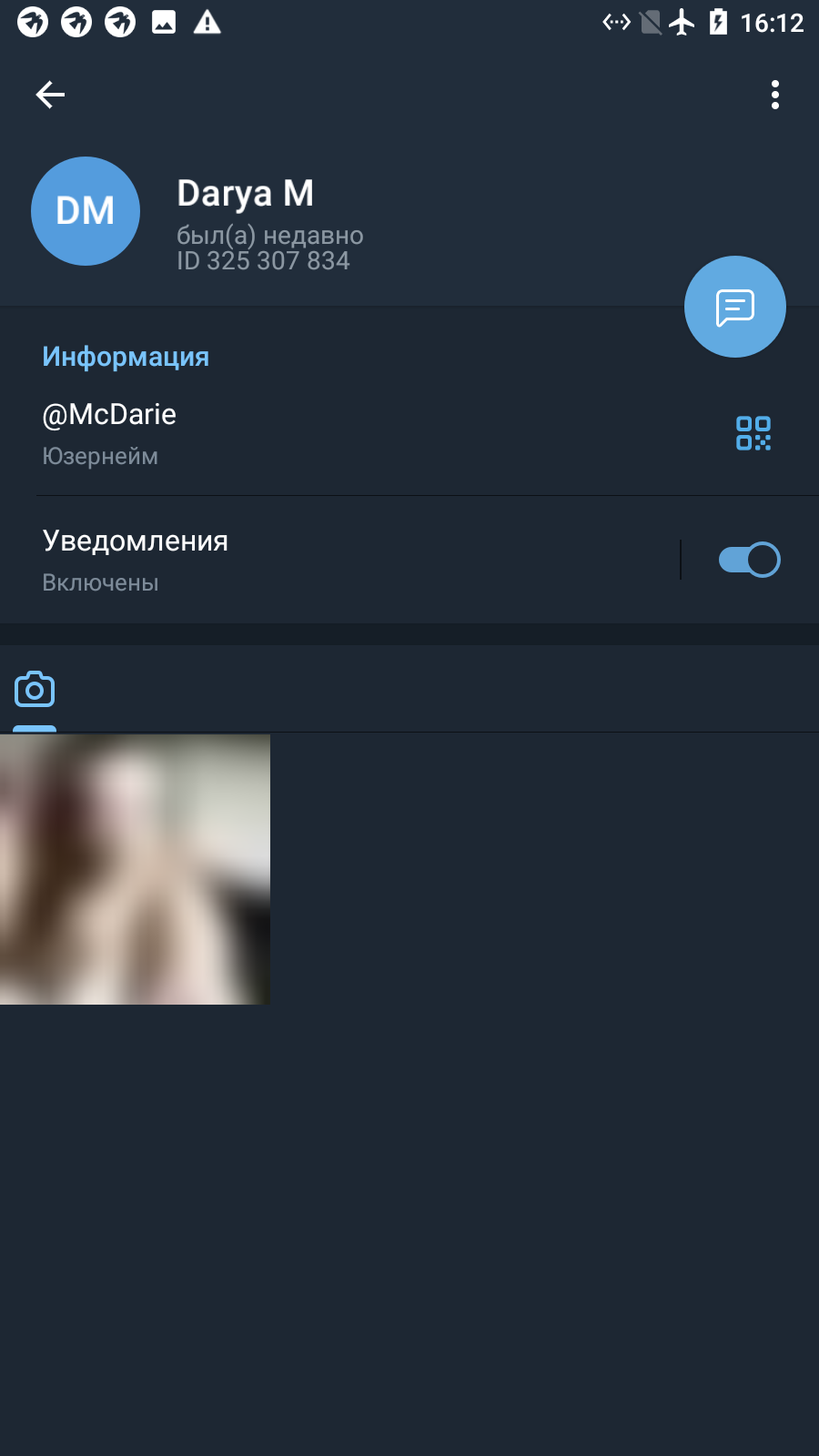The width and height of the screenshot is (819, 1456).
Task: Toggle off the notifications switch
Action: click(749, 560)
